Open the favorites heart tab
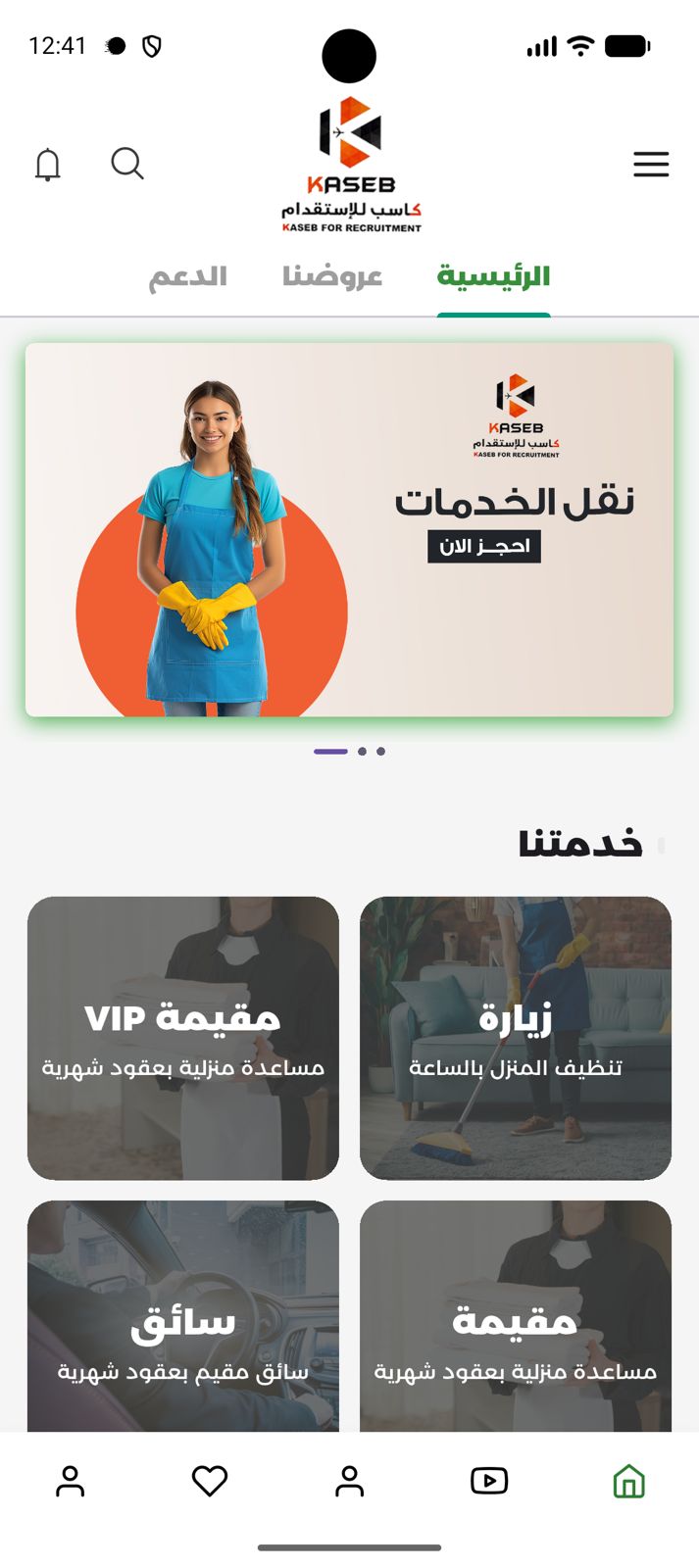 pos(210,1481)
